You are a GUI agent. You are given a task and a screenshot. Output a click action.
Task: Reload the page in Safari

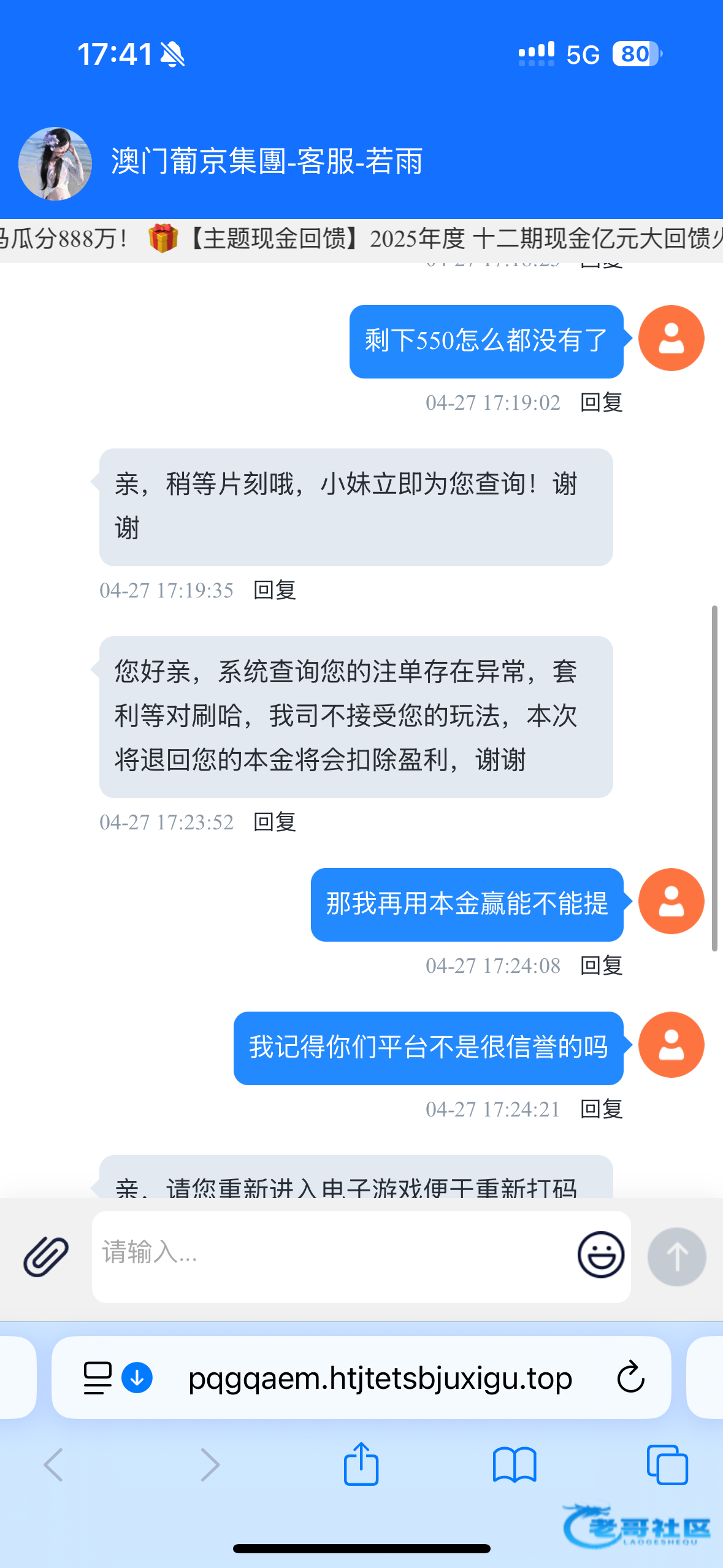pos(630,1378)
